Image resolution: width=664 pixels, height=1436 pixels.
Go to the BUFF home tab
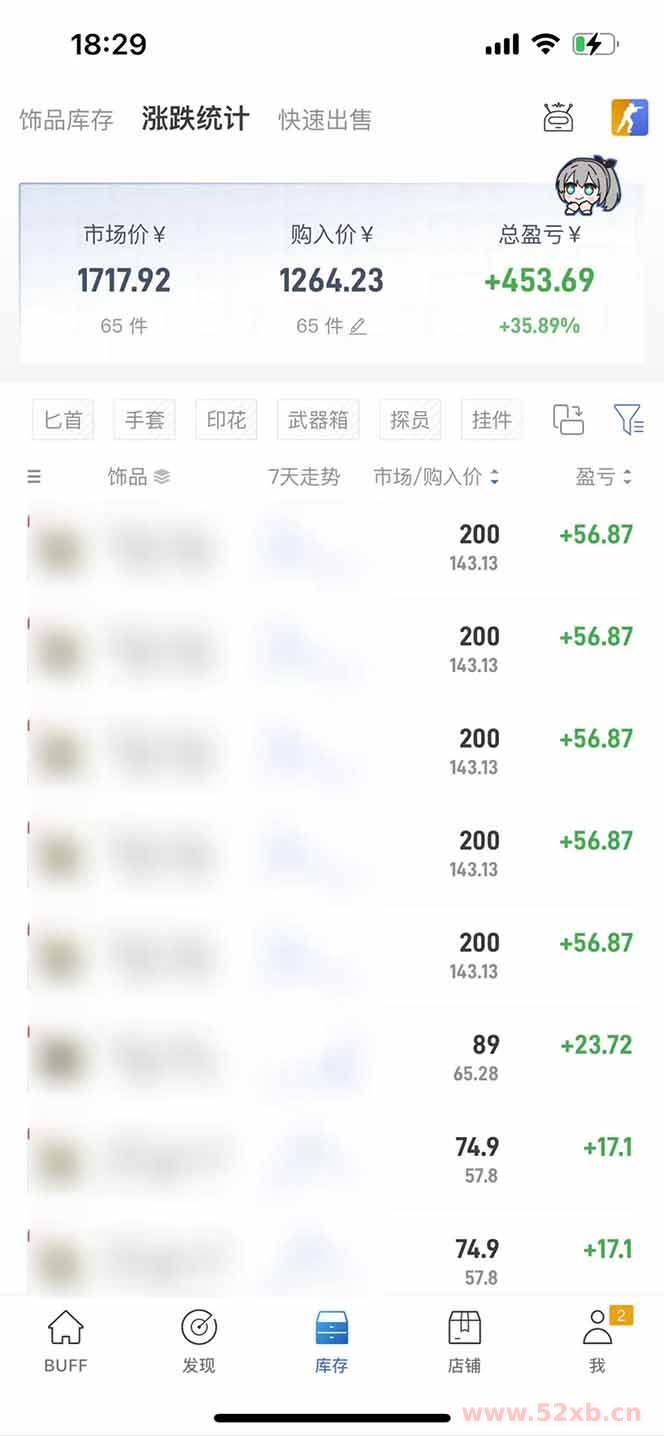pos(66,1342)
